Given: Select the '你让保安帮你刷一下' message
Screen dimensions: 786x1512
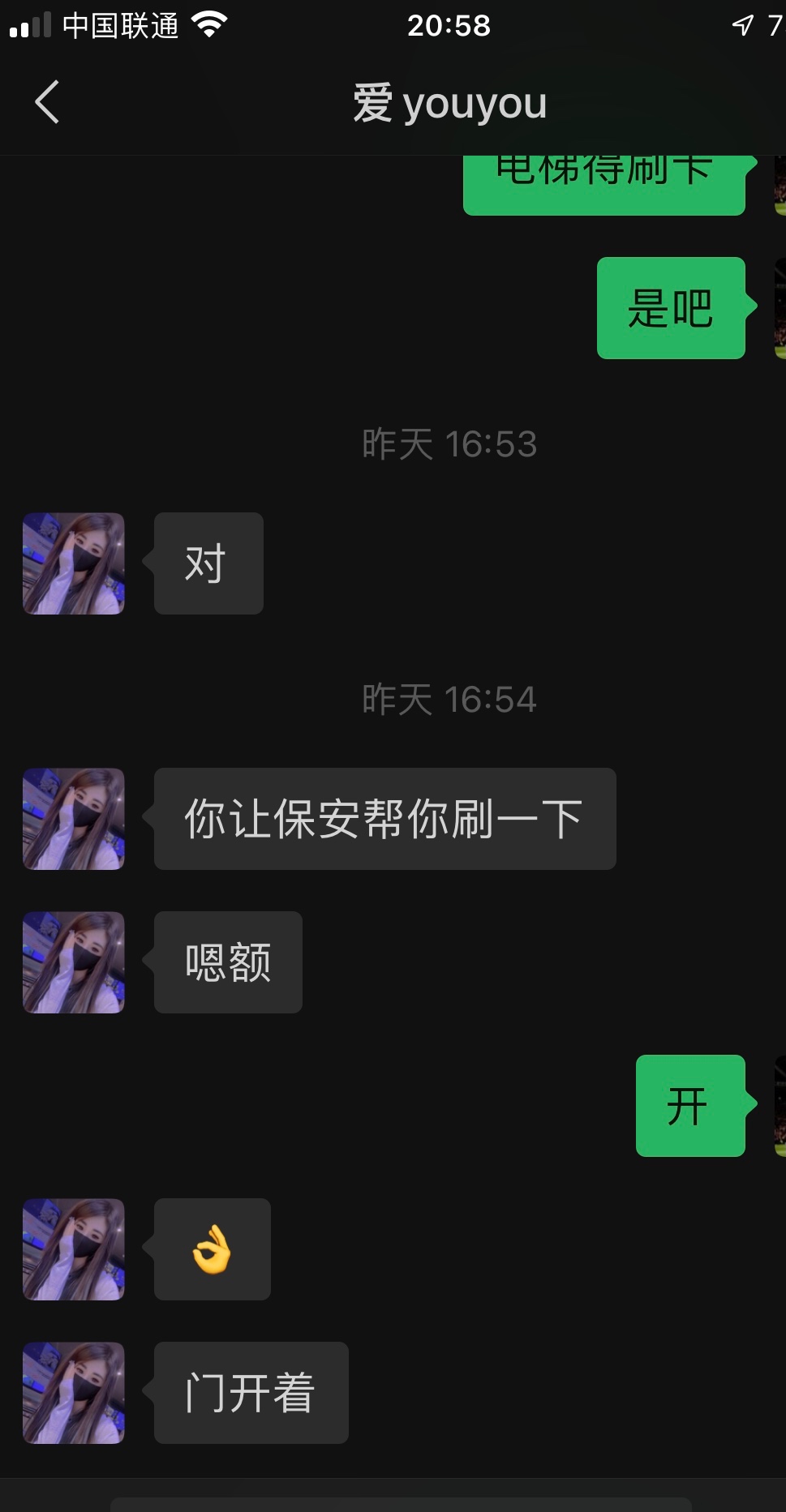Looking at the screenshot, I should click(384, 819).
